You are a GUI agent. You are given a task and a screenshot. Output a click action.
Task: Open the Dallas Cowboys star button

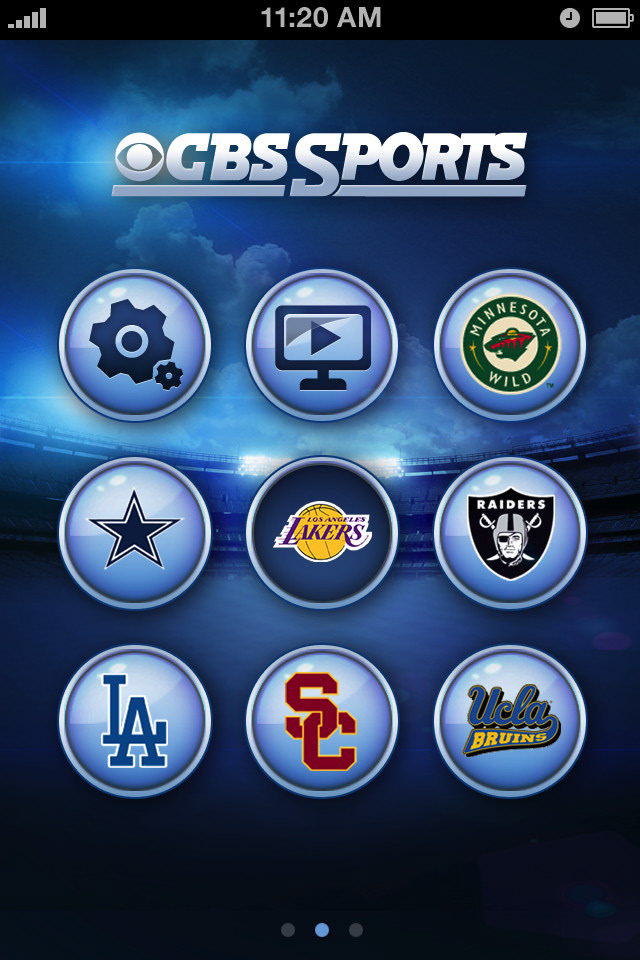[x=135, y=532]
